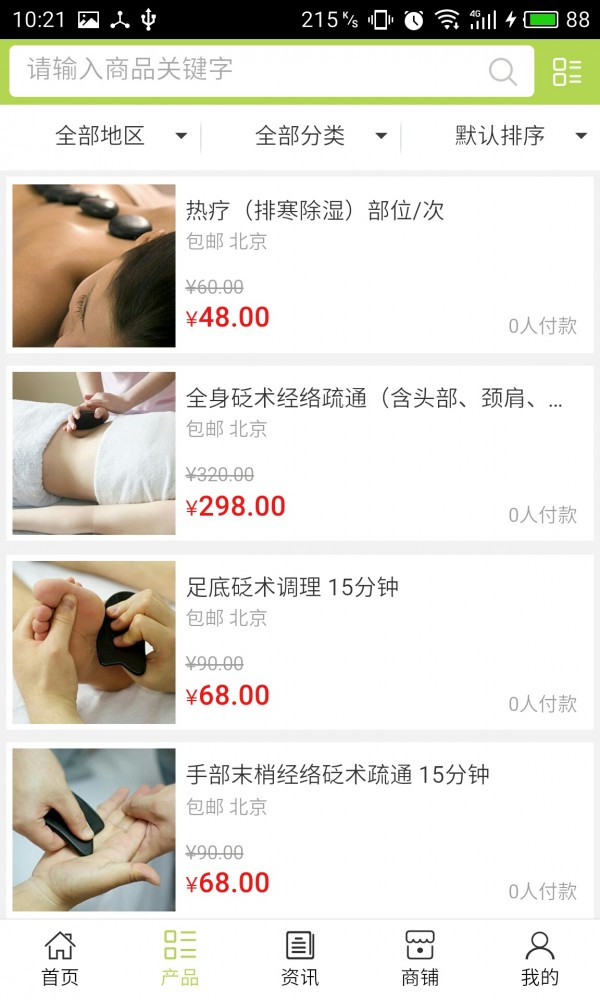The image size is (600, 1000).
Task: Switch to the 我的 profile tab
Action: (540, 958)
